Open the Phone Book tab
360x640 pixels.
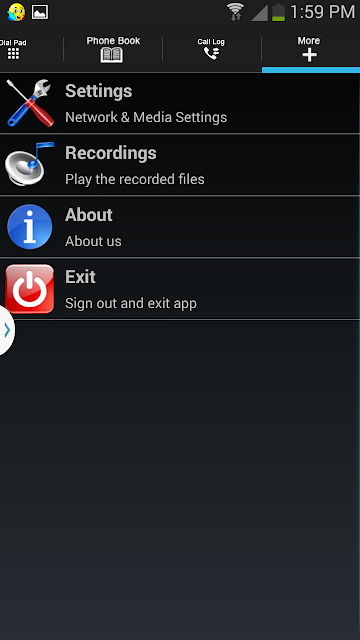[x=113, y=50]
